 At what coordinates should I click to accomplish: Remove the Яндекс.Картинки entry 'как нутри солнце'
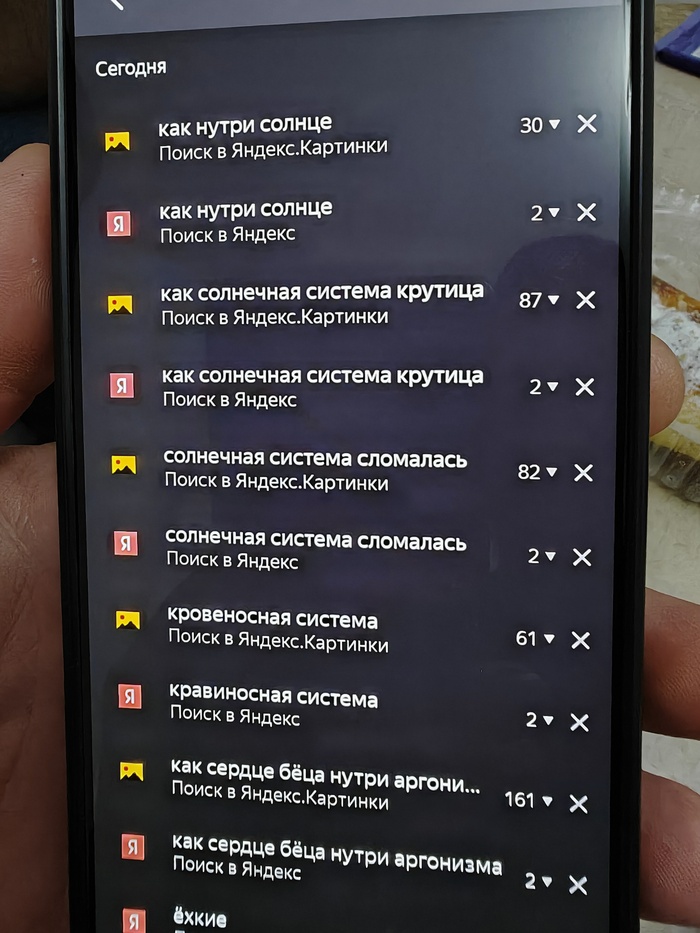coord(587,124)
